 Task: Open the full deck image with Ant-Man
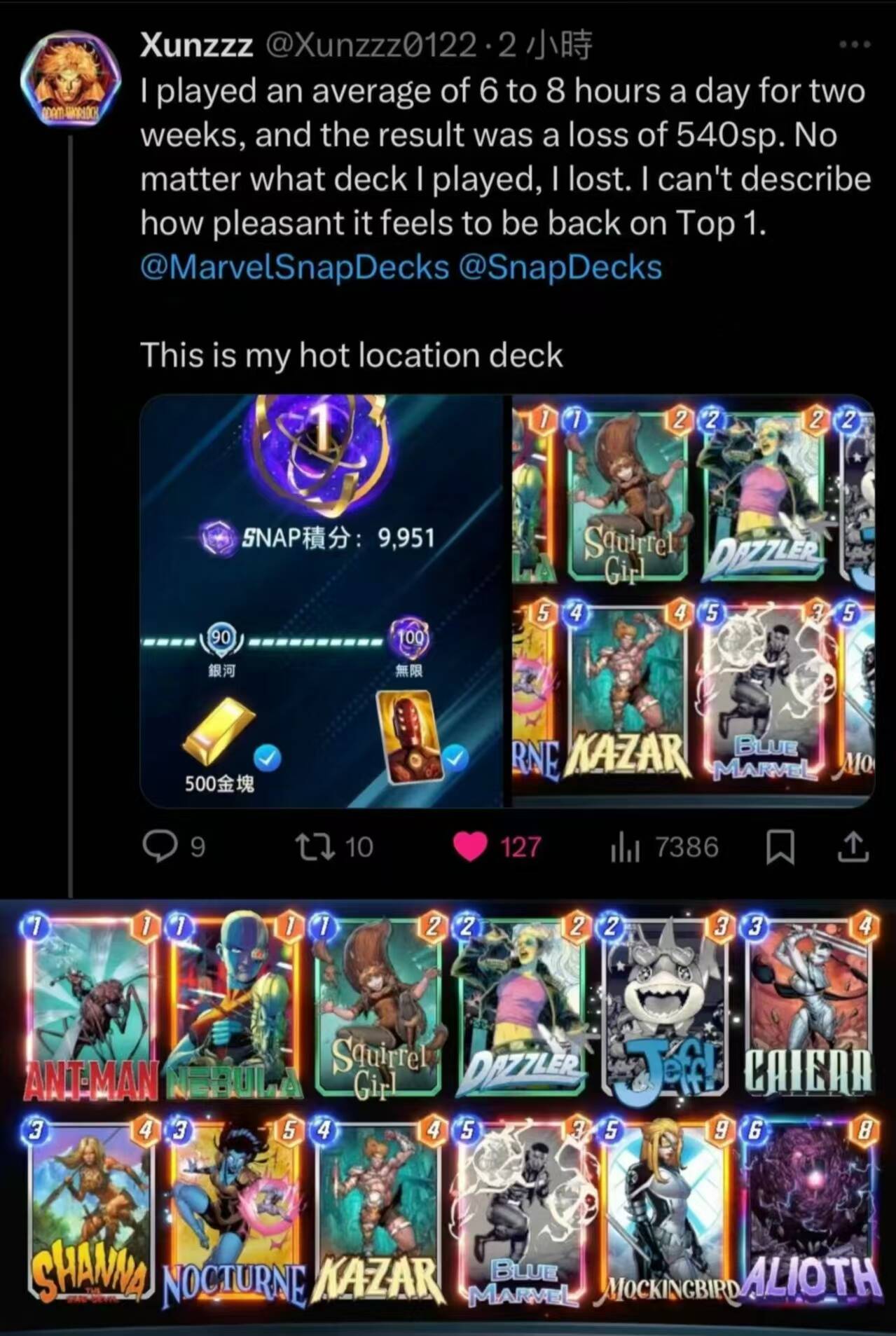point(448,1114)
